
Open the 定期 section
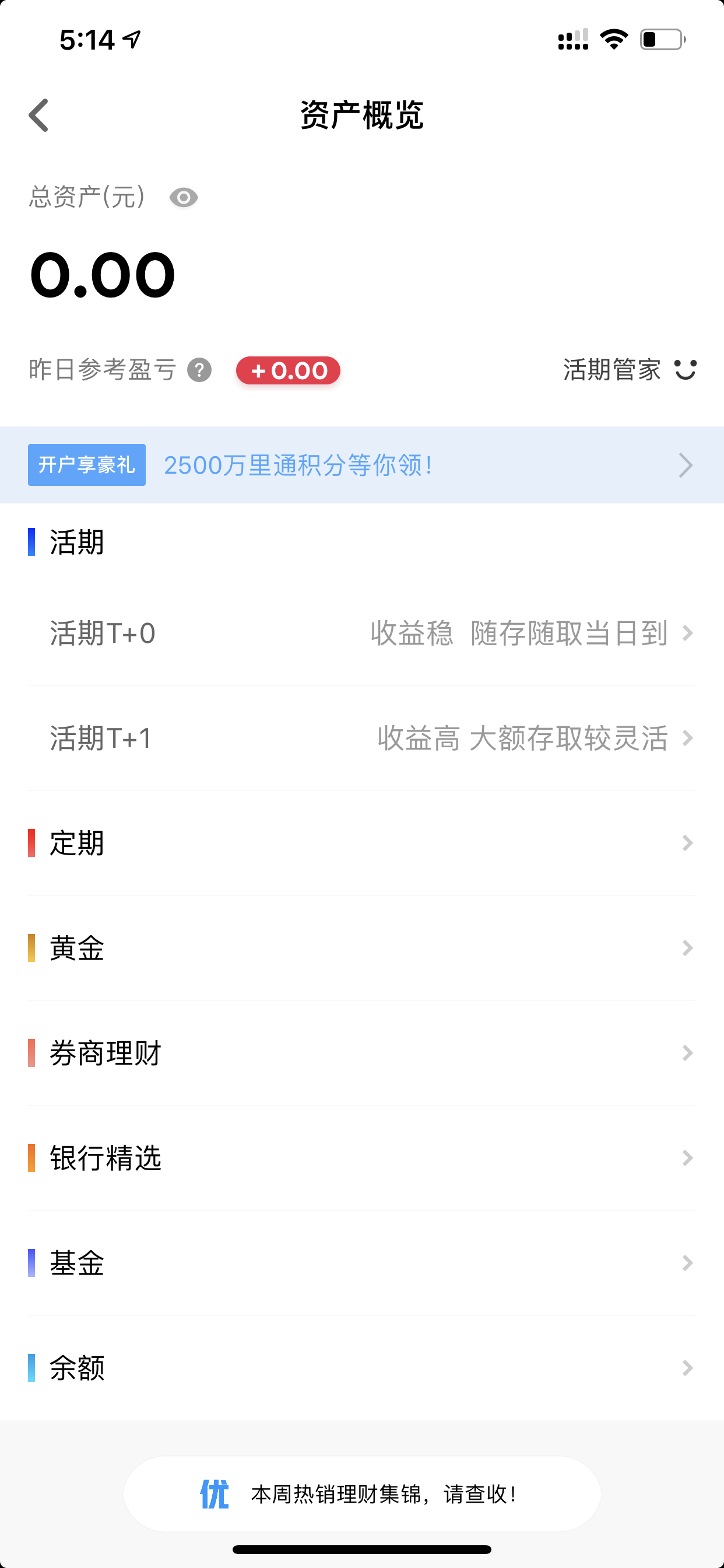tap(362, 843)
